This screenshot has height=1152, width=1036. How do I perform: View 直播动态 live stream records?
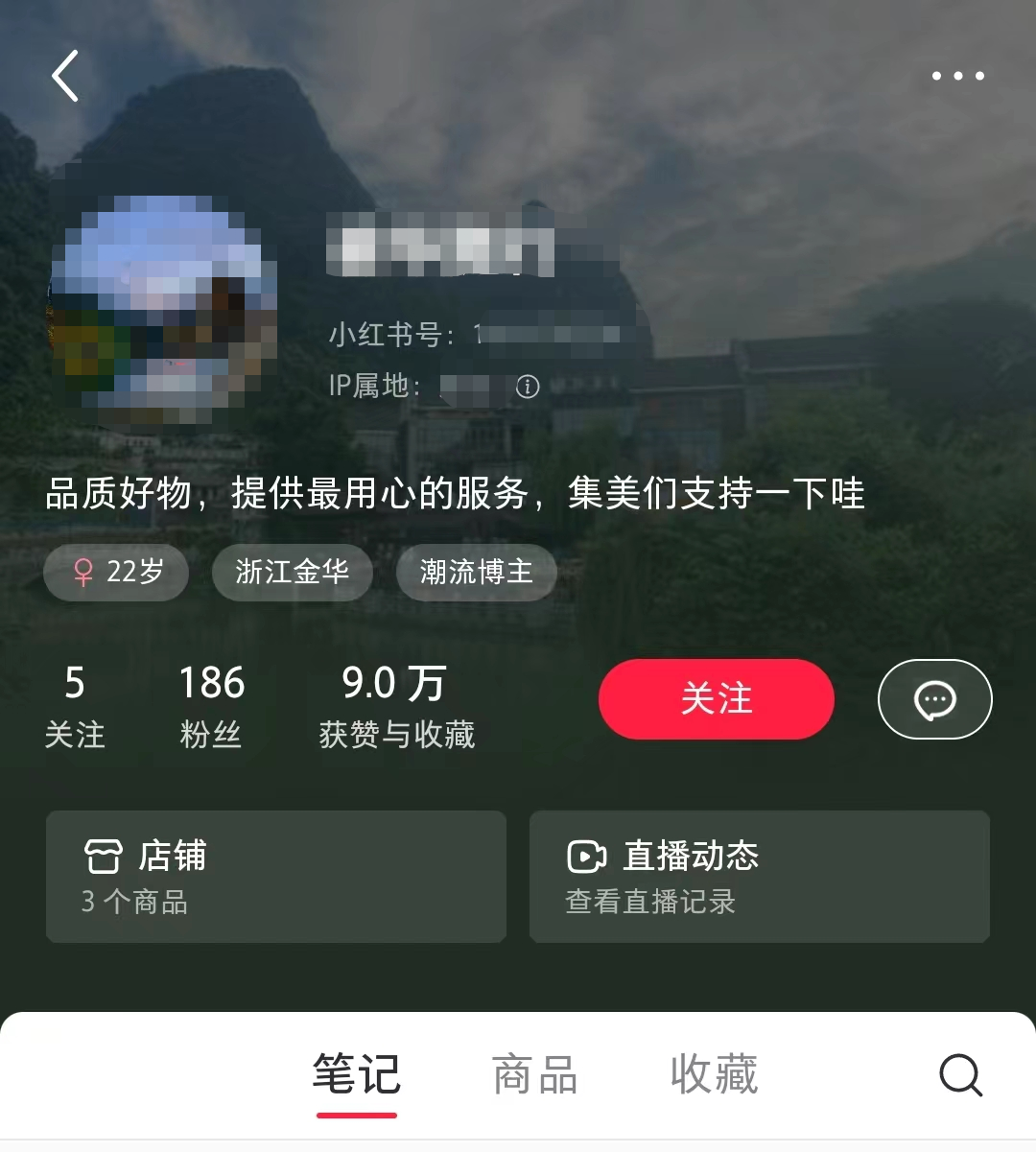pyautogui.click(x=759, y=876)
